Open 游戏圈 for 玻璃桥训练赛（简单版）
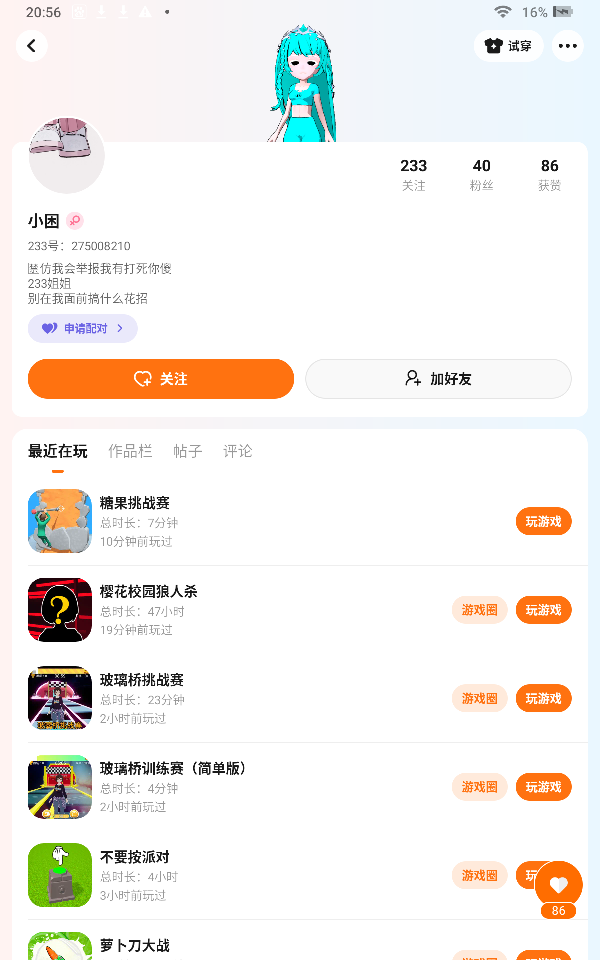The image size is (600, 960). click(479, 787)
